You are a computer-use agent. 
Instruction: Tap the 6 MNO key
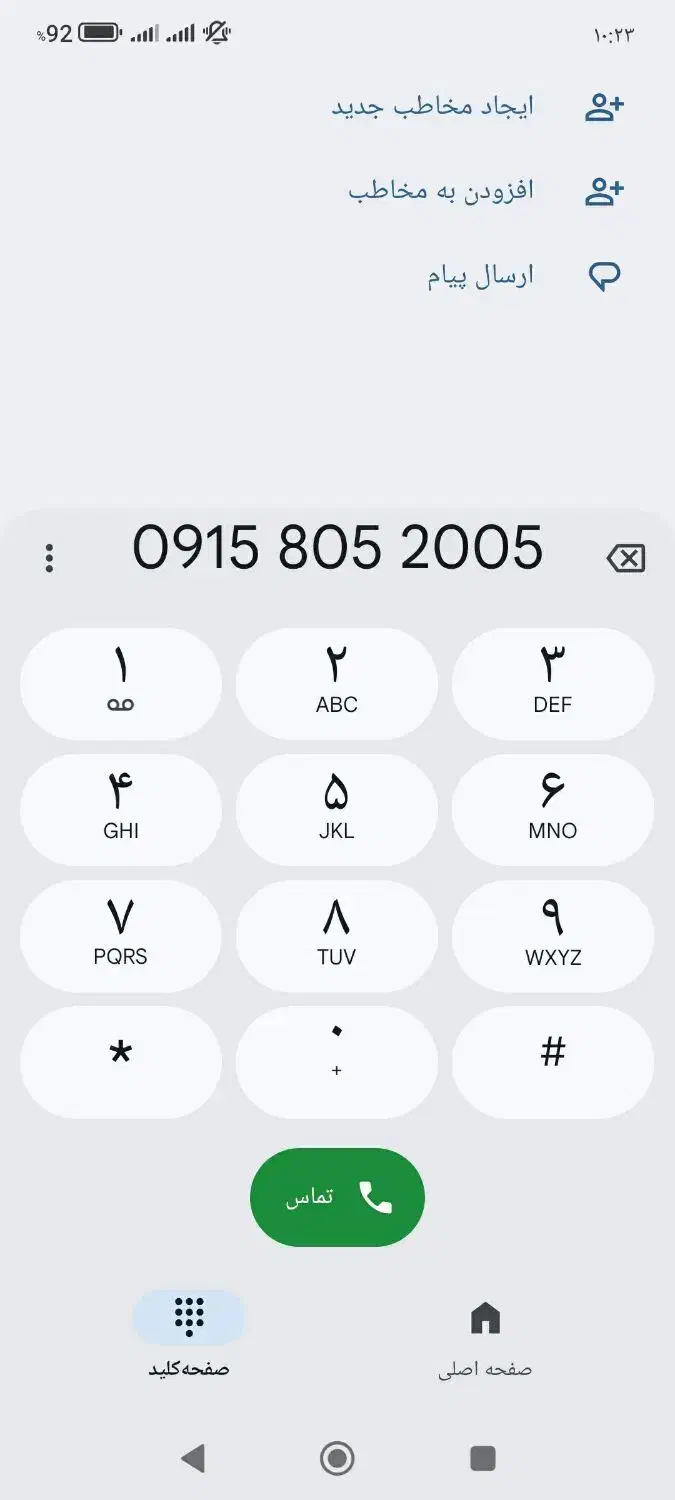553,809
